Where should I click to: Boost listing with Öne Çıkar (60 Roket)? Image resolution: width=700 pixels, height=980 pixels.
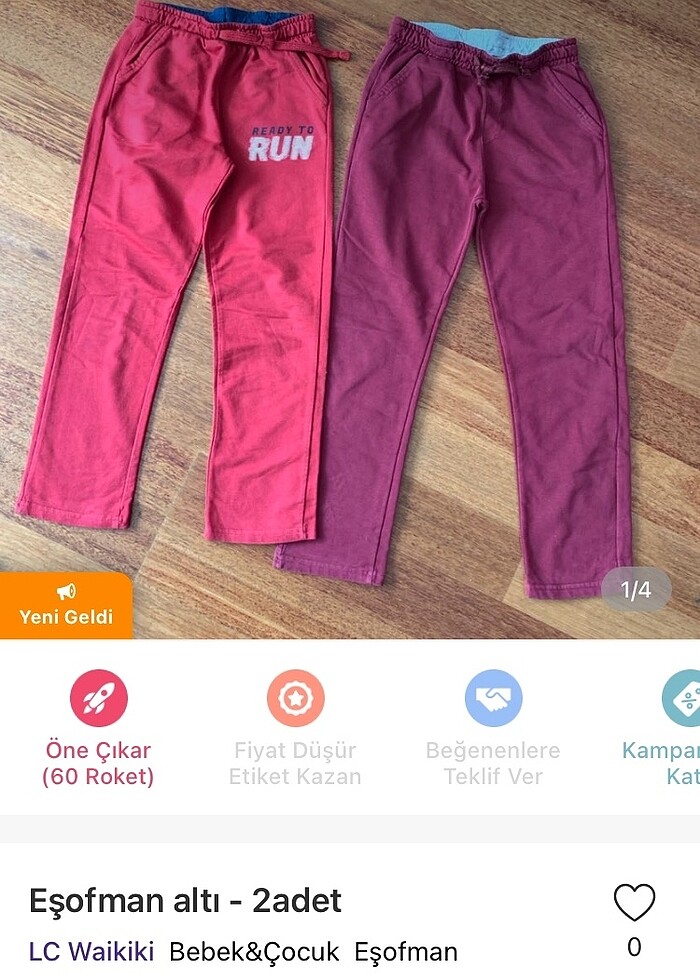click(x=98, y=728)
